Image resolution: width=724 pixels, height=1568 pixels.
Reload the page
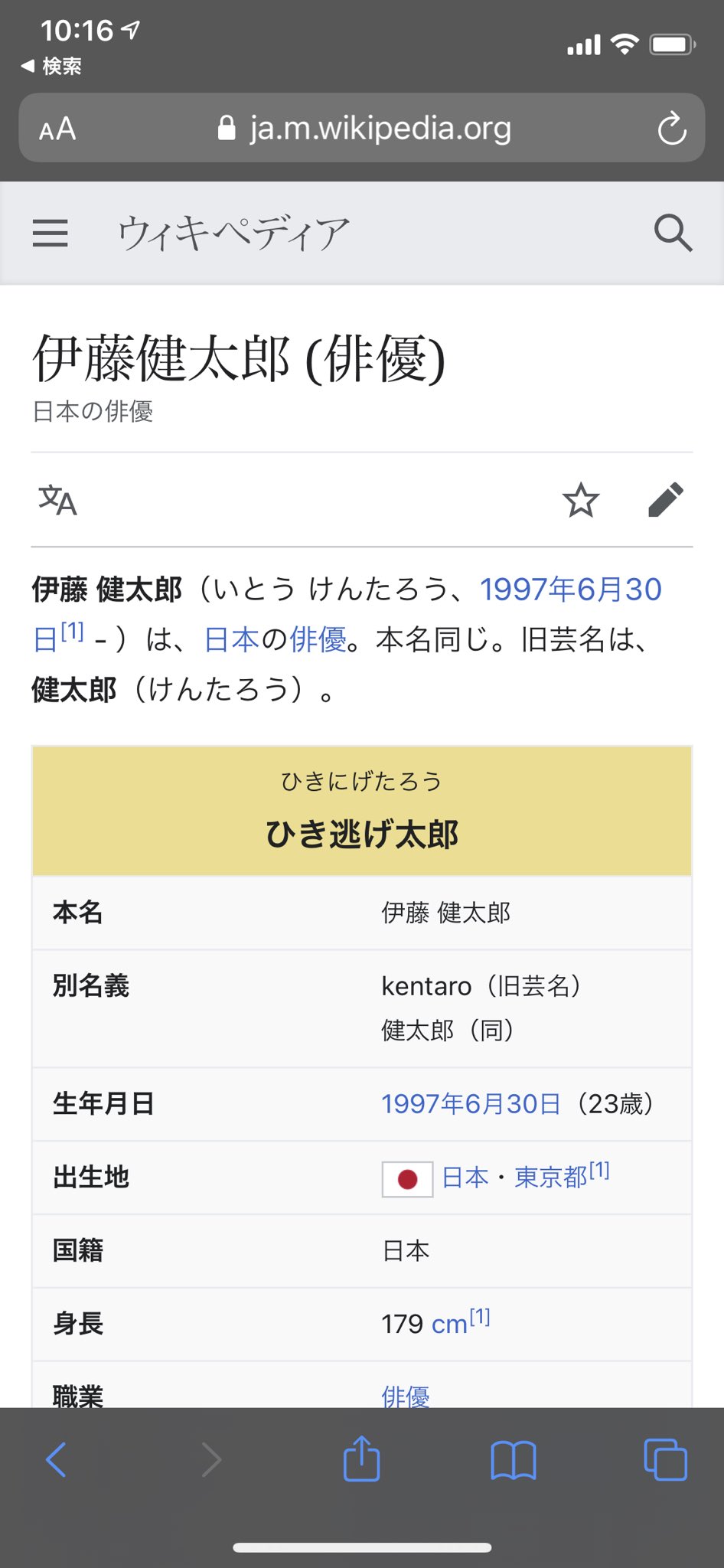(671, 128)
